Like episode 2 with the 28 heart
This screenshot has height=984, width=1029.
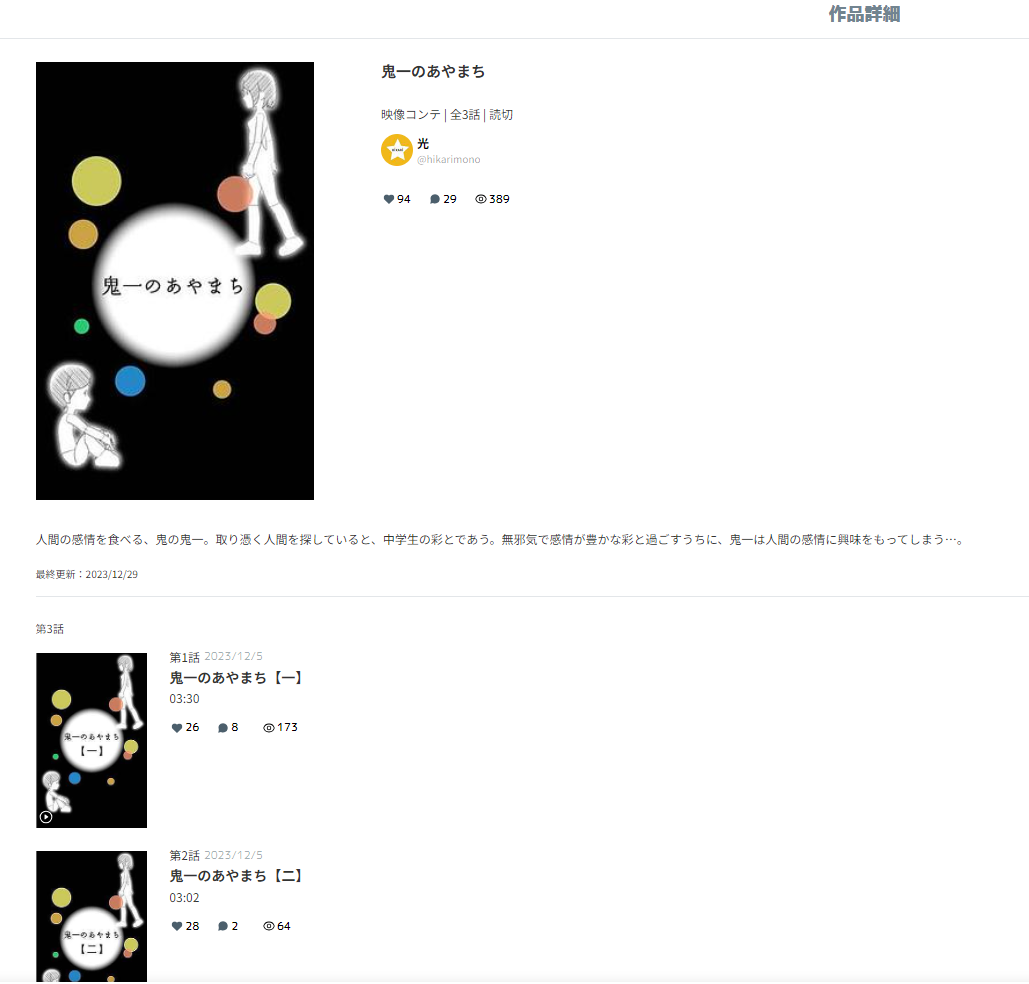click(x=177, y=926)
